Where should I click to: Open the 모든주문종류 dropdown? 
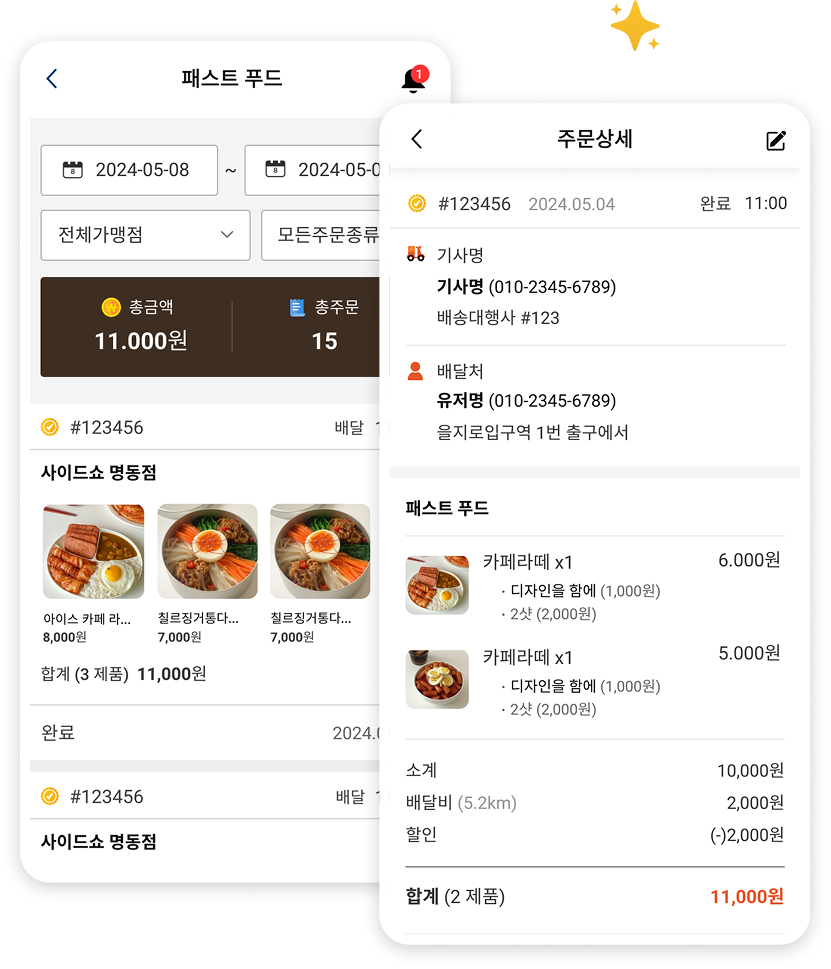[320, 235]
